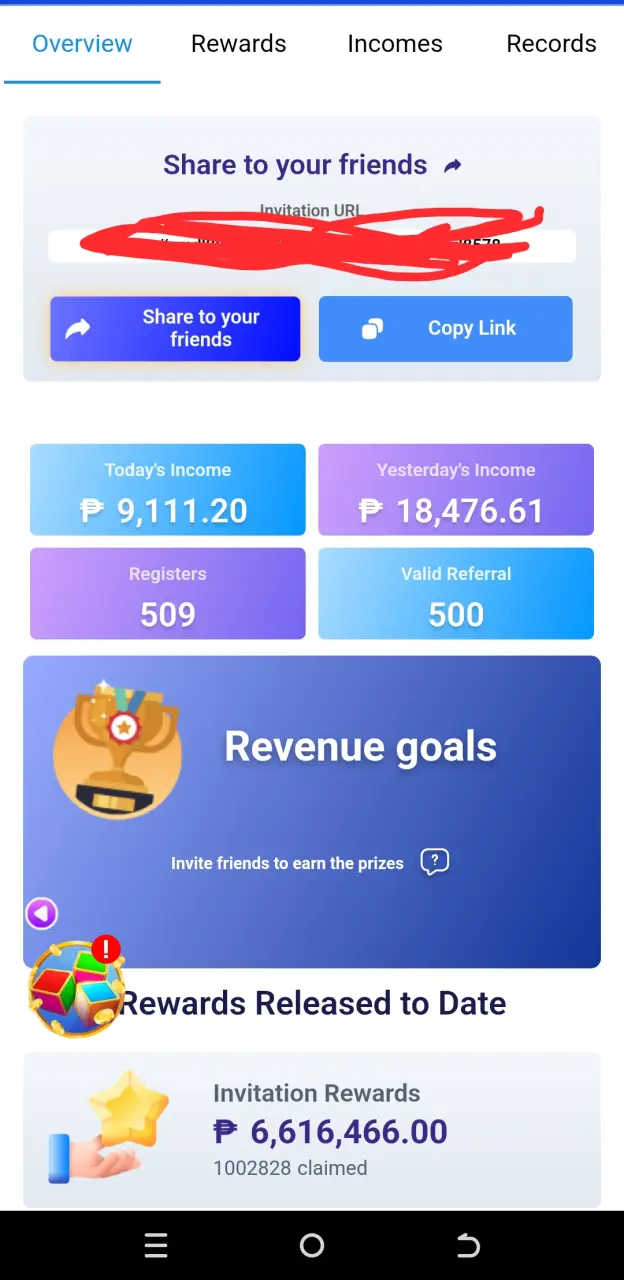Collapse the floating widget with purple arrow

tap(41, 913)
